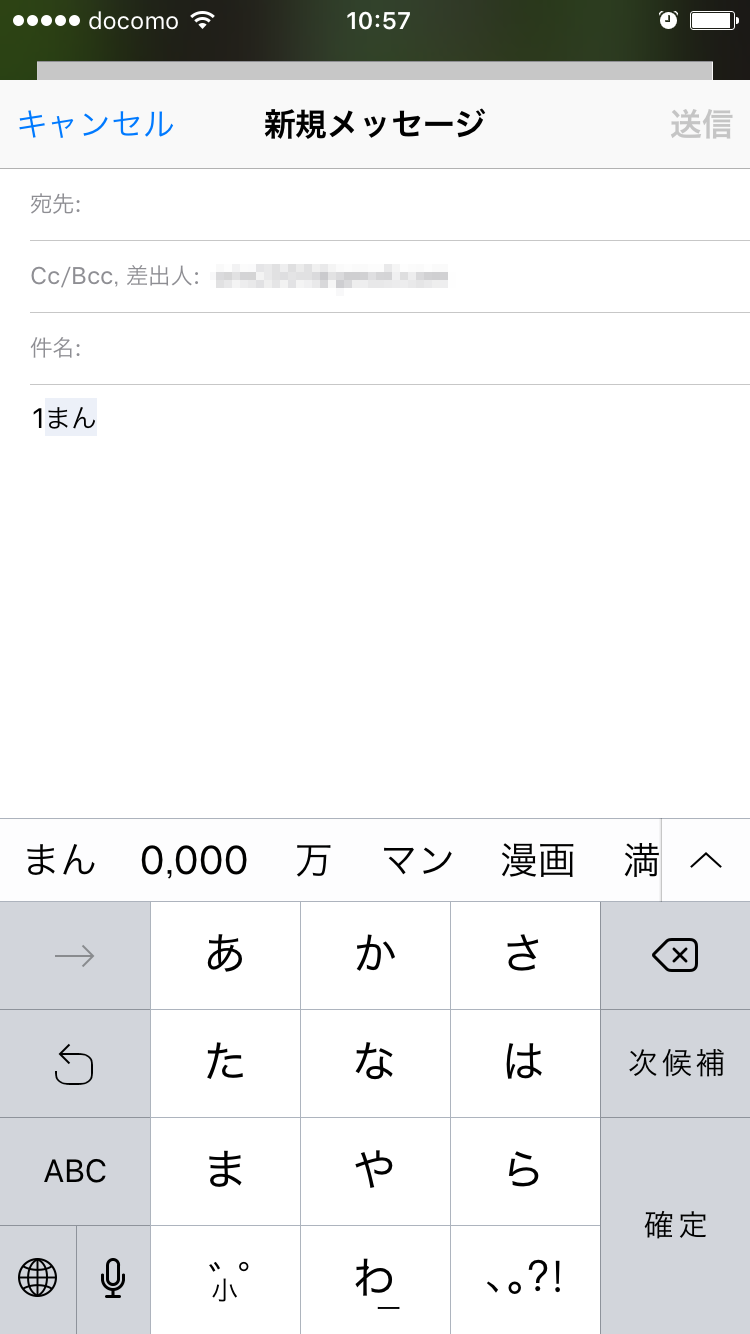Tap the undo arrow key
Screen dimensions: 750x1334
coord(75,1063)
